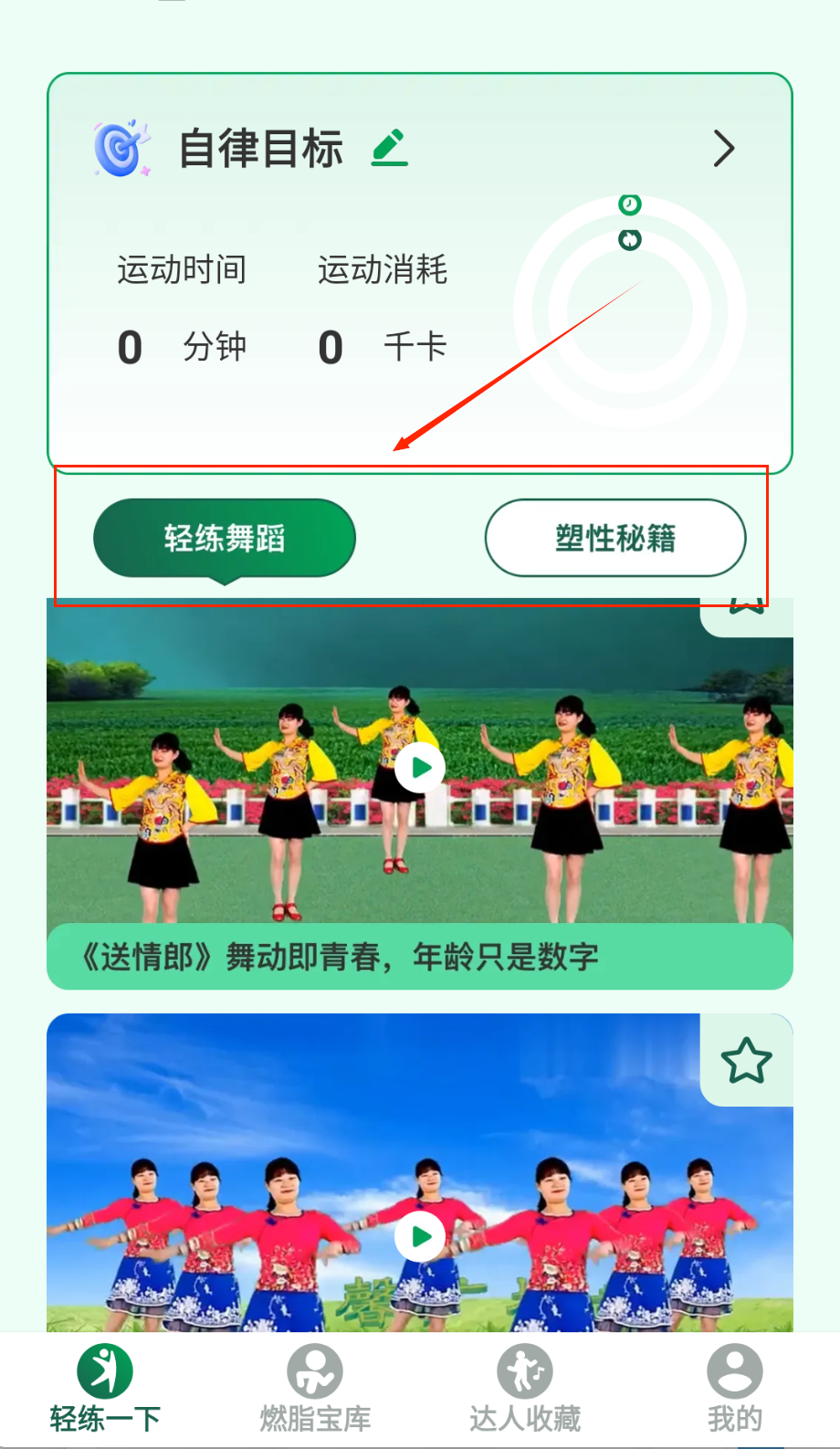Viewport: 840px width, 1449px height.
Task: Open 自律目标 details via the right chevron
Action: point(723,149)
